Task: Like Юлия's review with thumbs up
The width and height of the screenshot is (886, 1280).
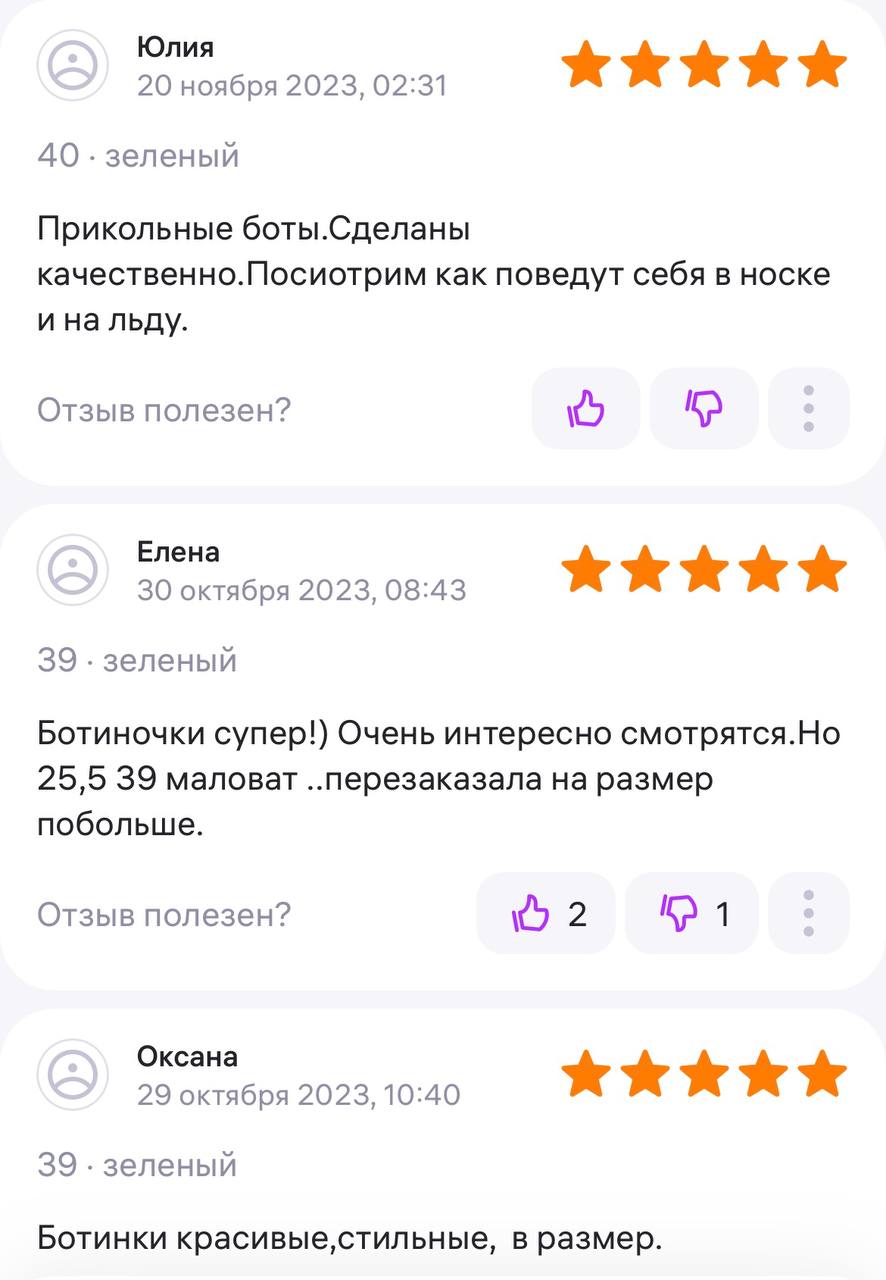Action: coord(586,408)
